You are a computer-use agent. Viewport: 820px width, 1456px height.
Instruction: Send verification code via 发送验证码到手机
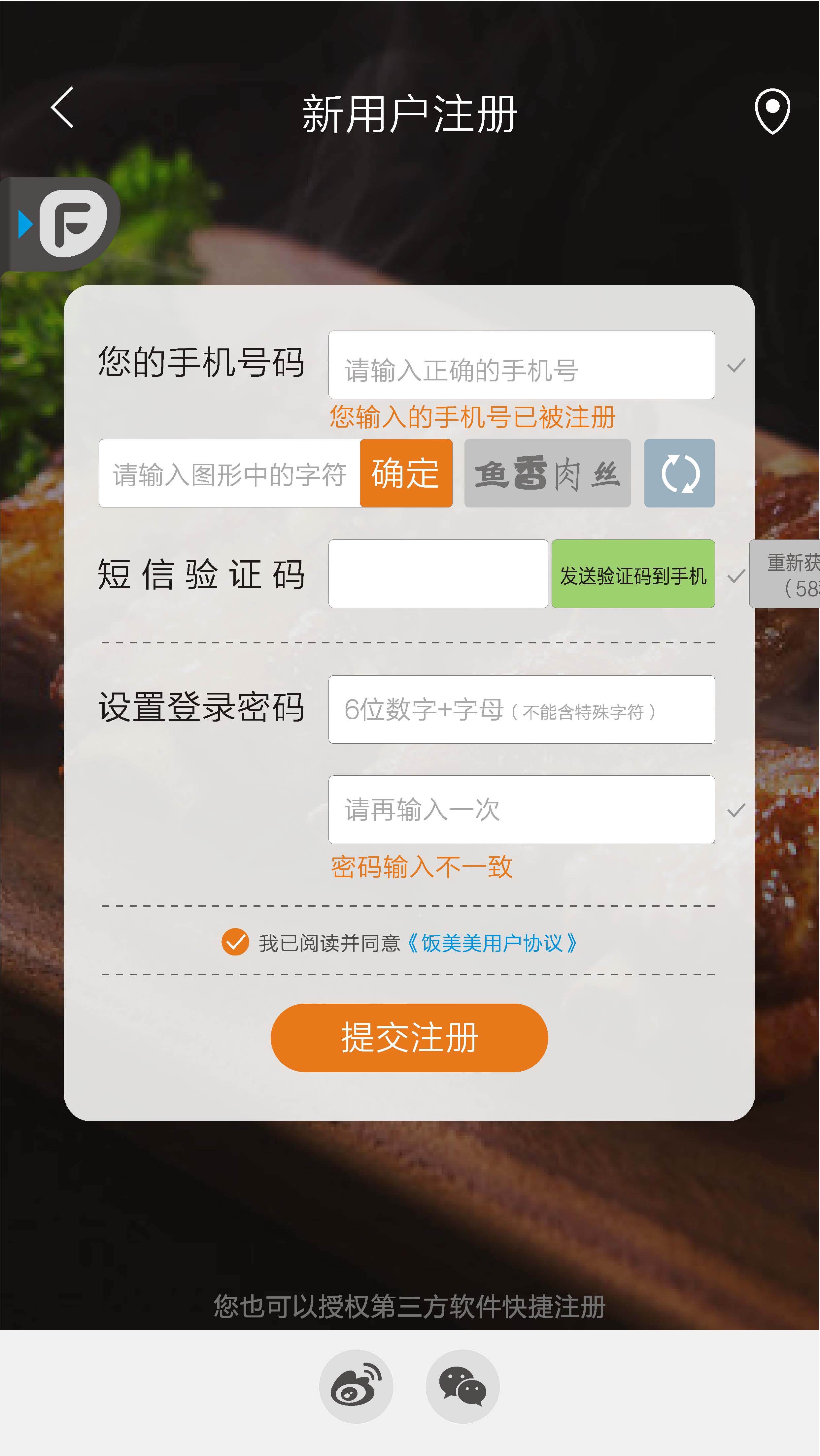point(633,574)
